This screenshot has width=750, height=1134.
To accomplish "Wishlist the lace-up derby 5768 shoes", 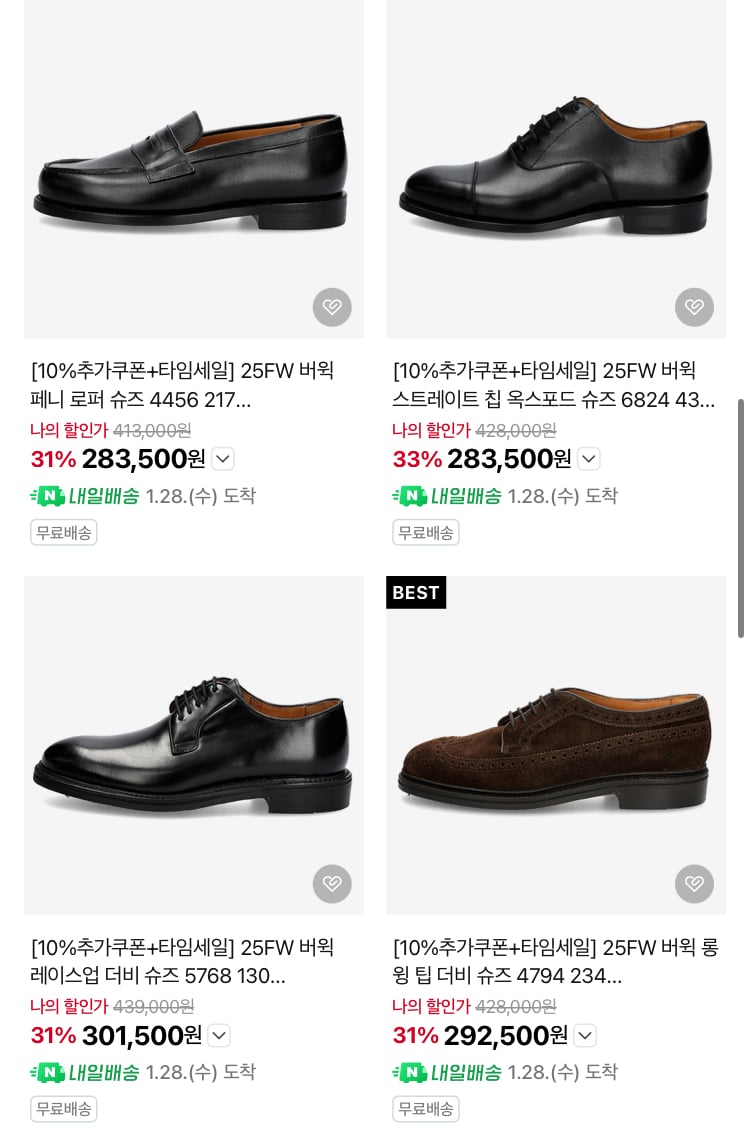I will click(x=332, y=884).
